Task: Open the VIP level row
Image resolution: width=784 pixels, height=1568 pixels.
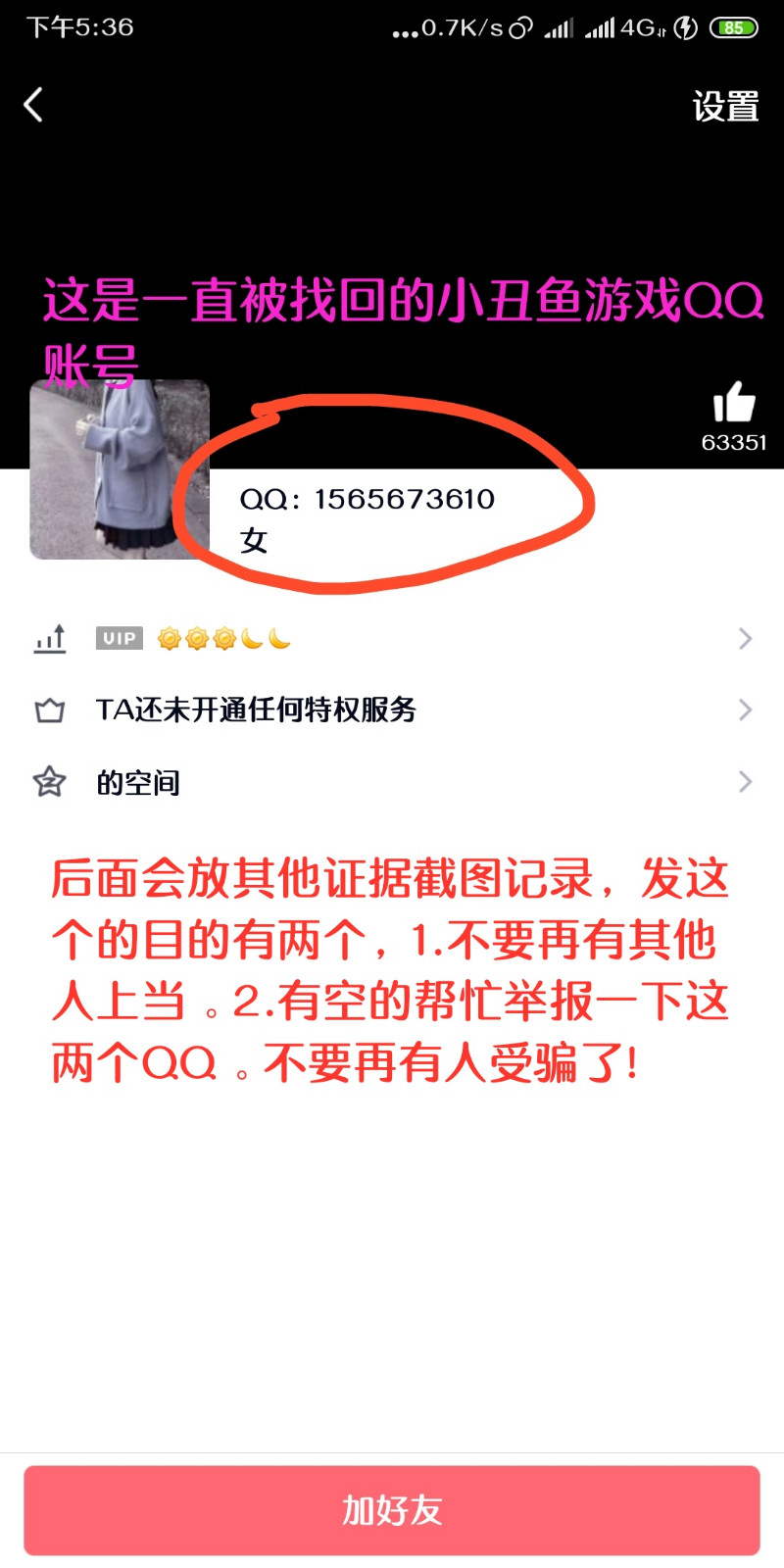Action: tap(392, 639)
